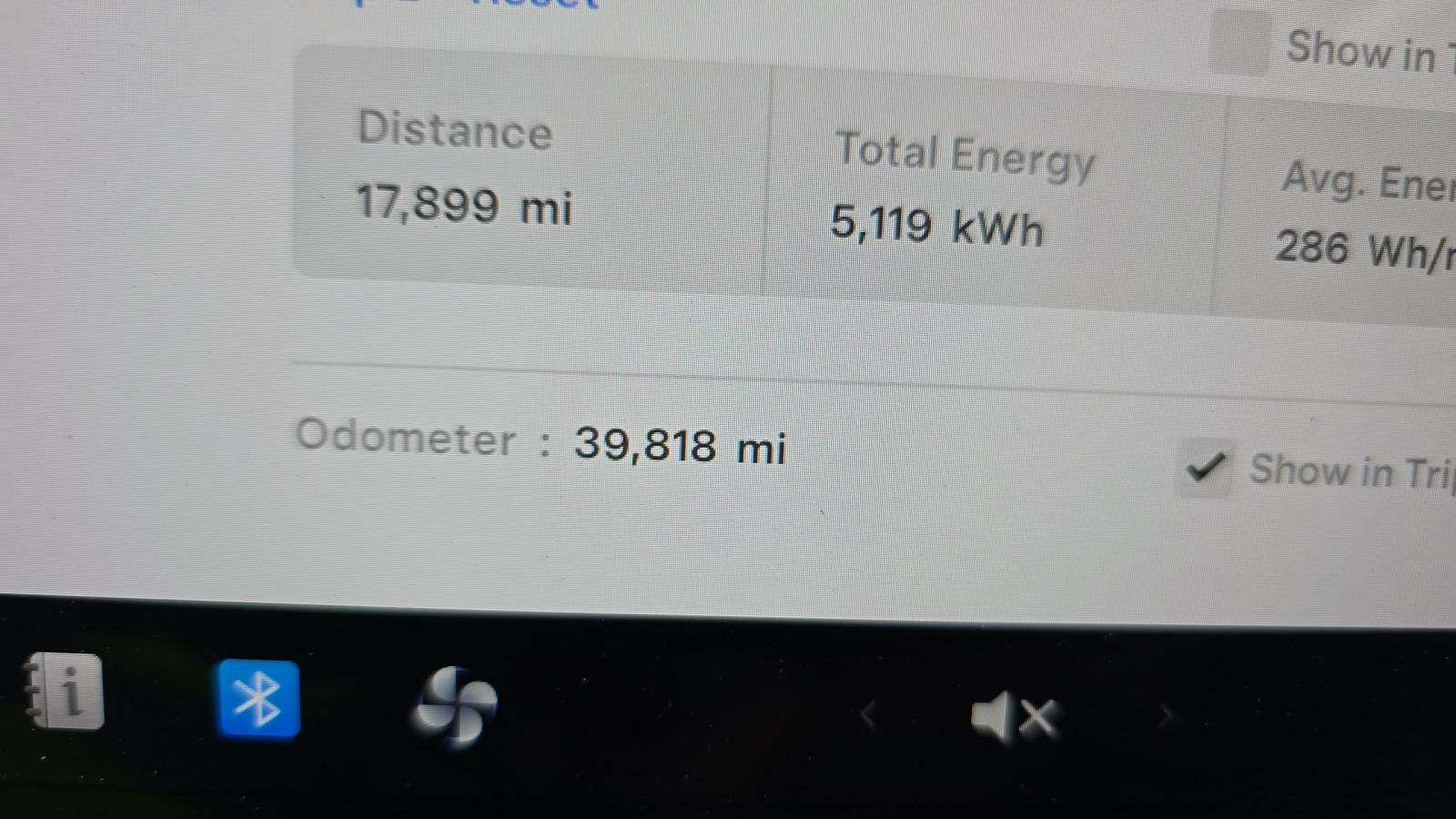Open the fan climate controls
The image size is (1456, 819).
pos(455,706)
